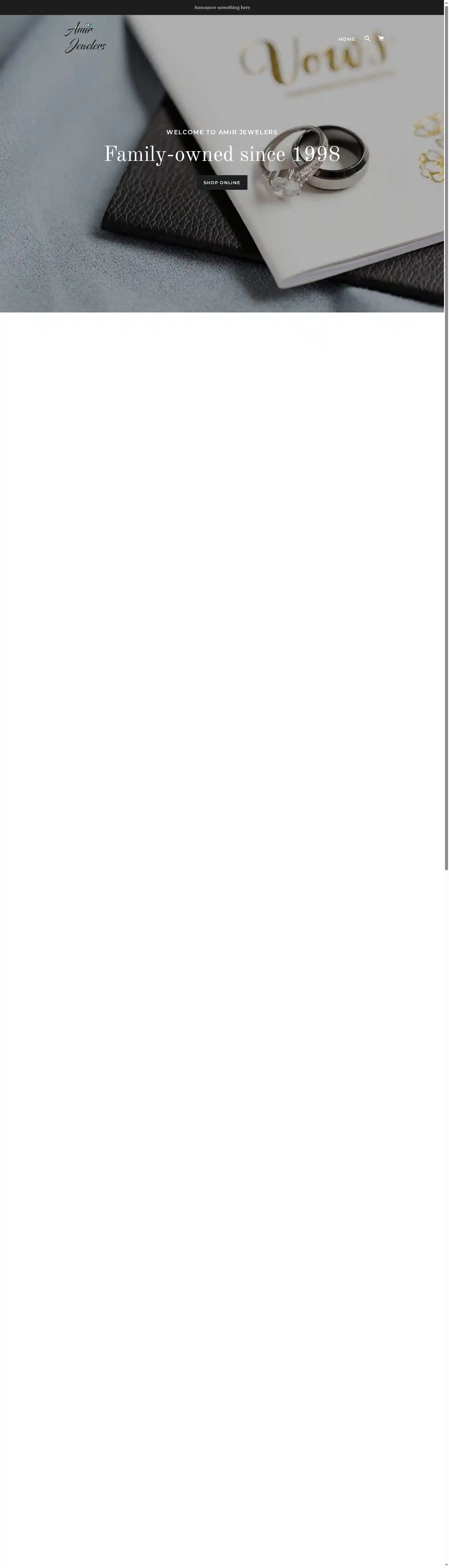Image resolution: width=449 pixels, height=1568 pixels.
Task: Open the Amir Jewelers logo link
Action: (85, 38)
